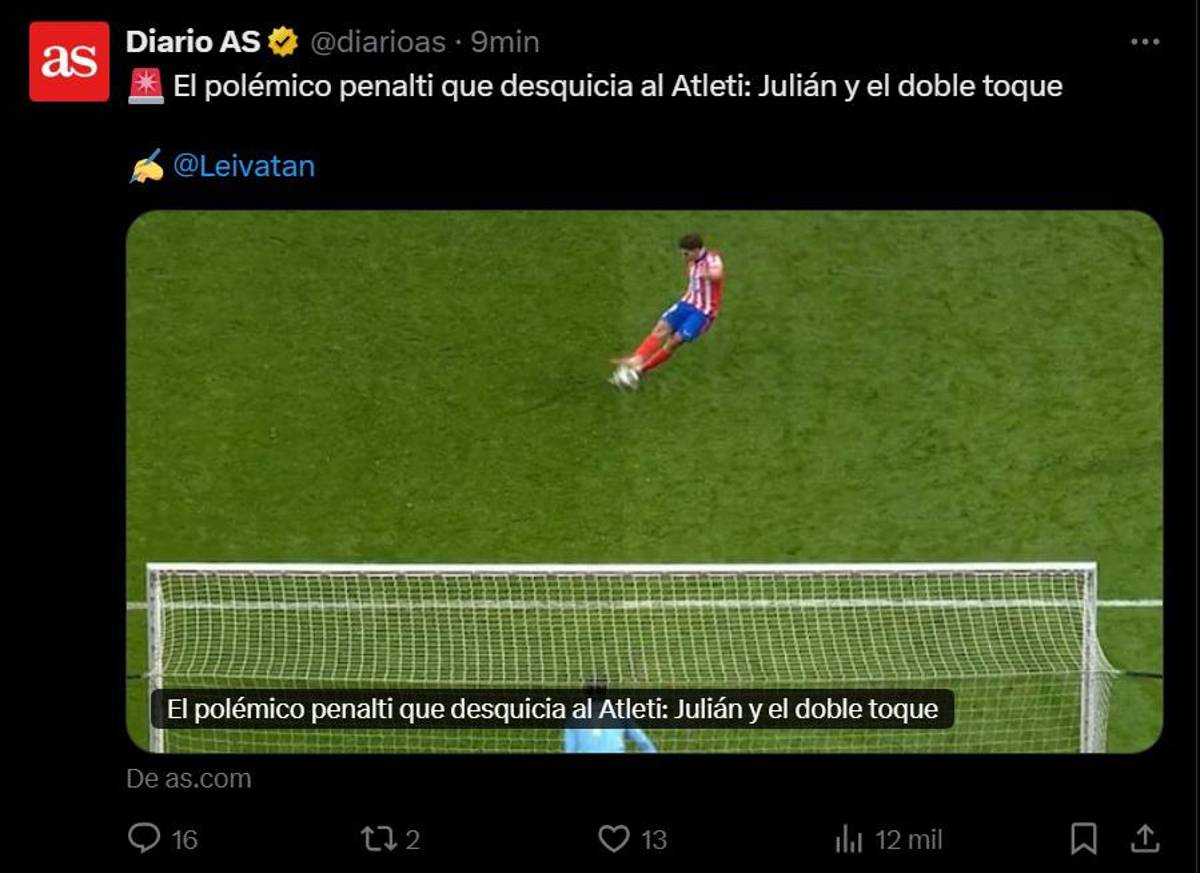1200x873 pixels.
Task: Share the Diario AS tweet
Action: tap(1146, 838)
